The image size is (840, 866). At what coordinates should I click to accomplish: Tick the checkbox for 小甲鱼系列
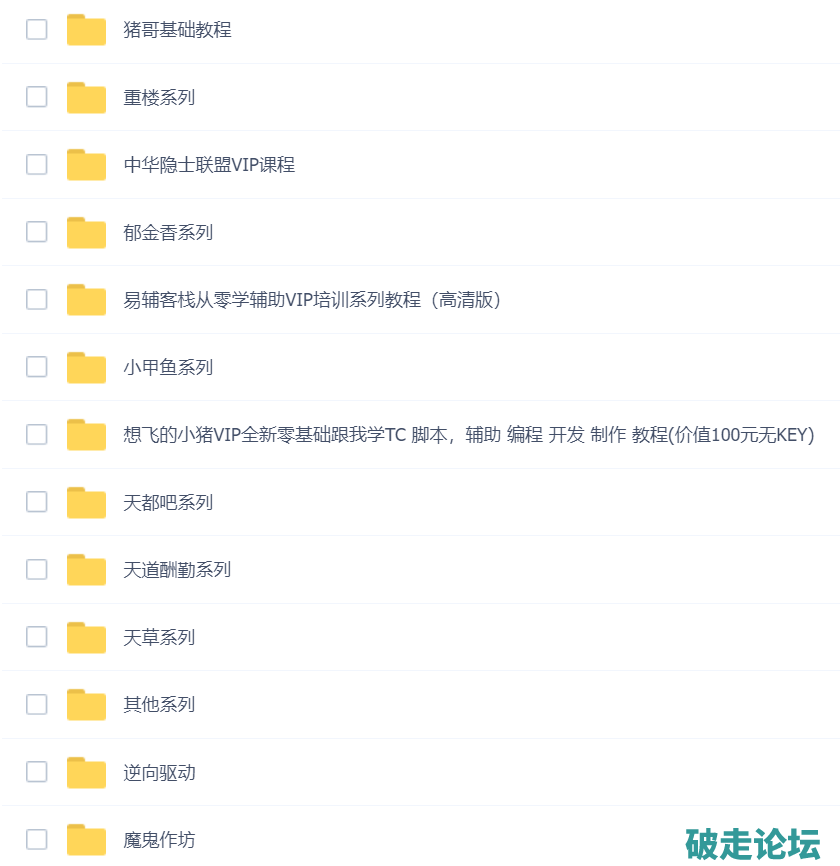click(37, 367)
